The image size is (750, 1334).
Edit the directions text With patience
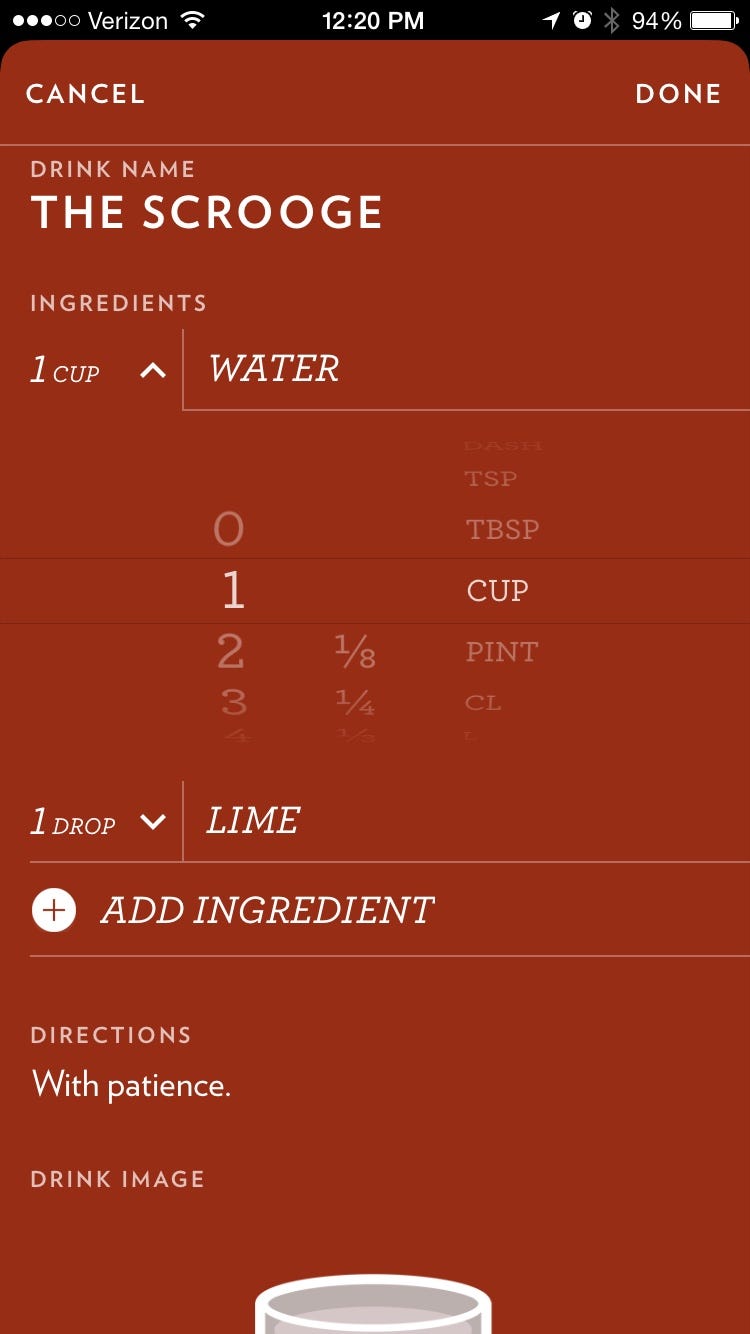click(x=132, y=1085)
